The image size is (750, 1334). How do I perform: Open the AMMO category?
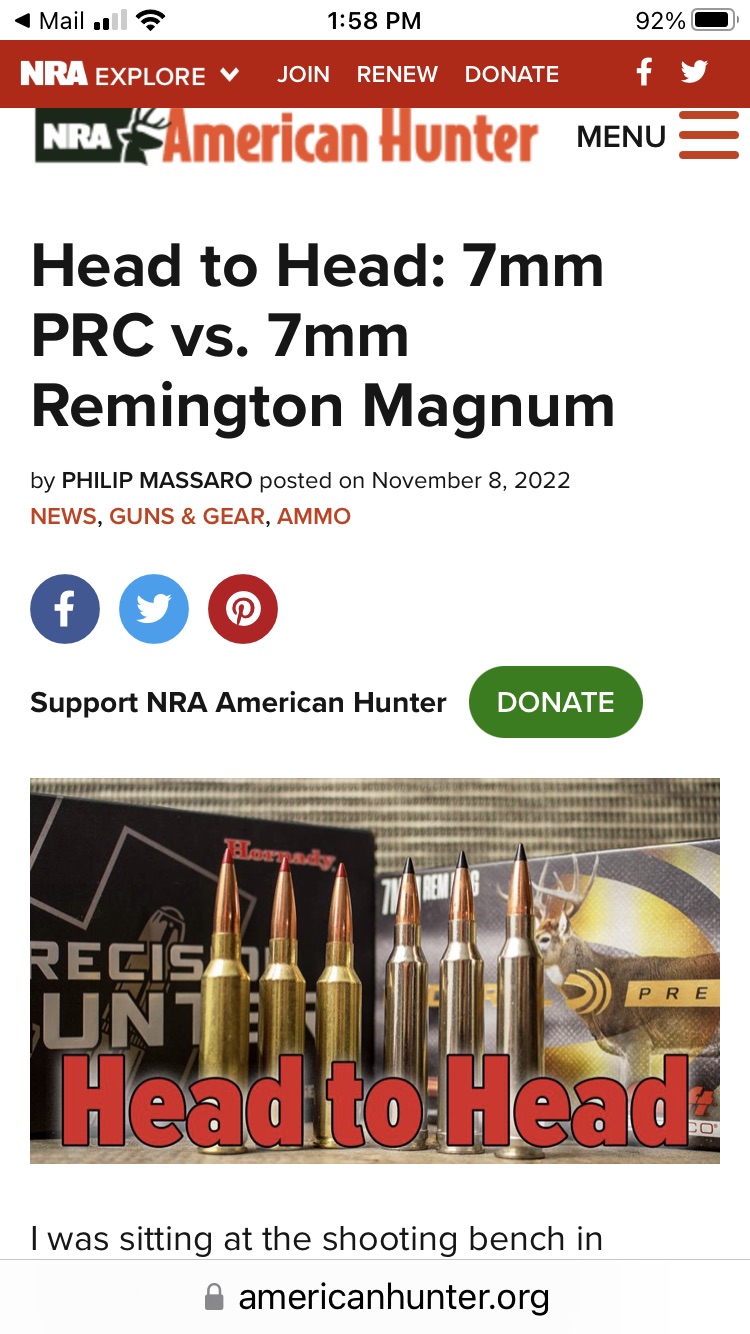click(x=314, y=517)
